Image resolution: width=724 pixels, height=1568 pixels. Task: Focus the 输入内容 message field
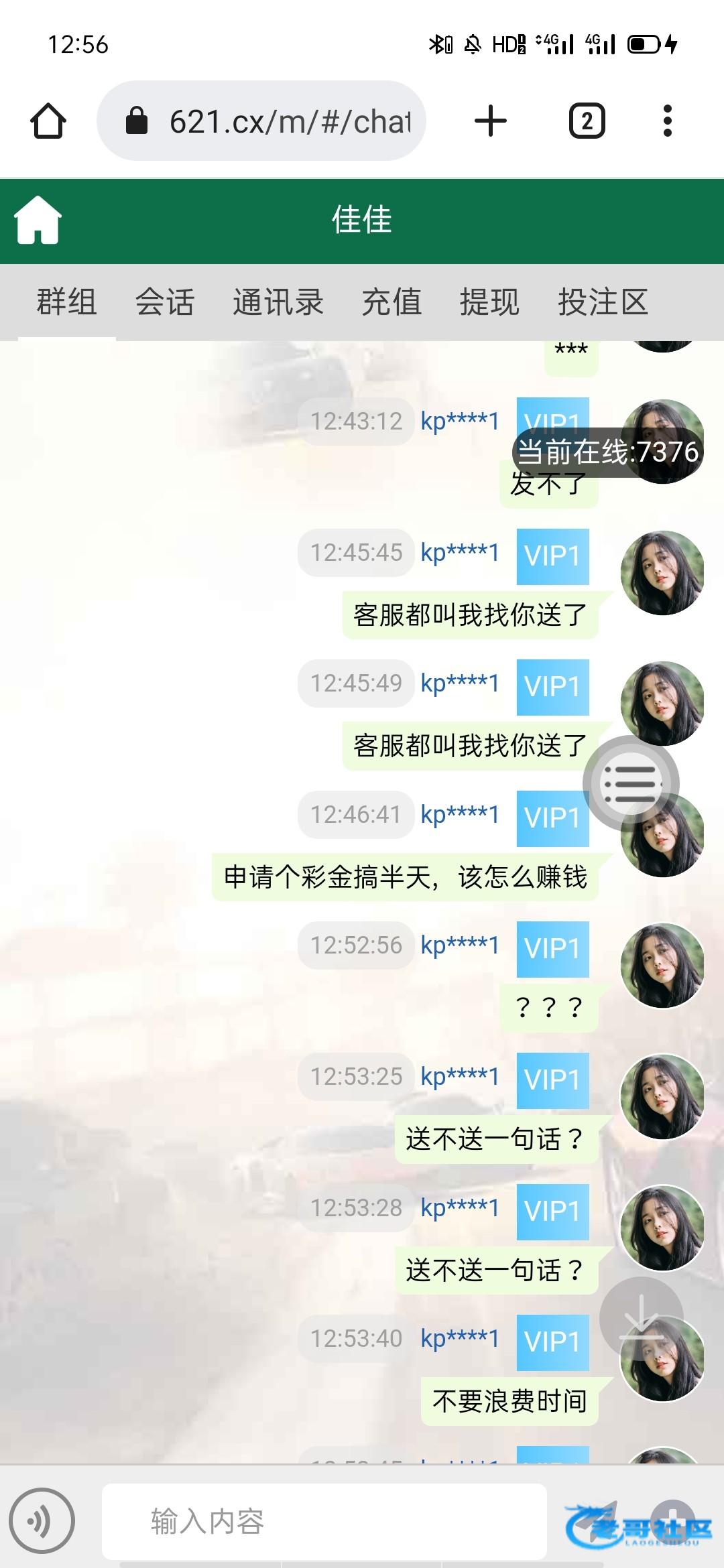[324, 1521]
